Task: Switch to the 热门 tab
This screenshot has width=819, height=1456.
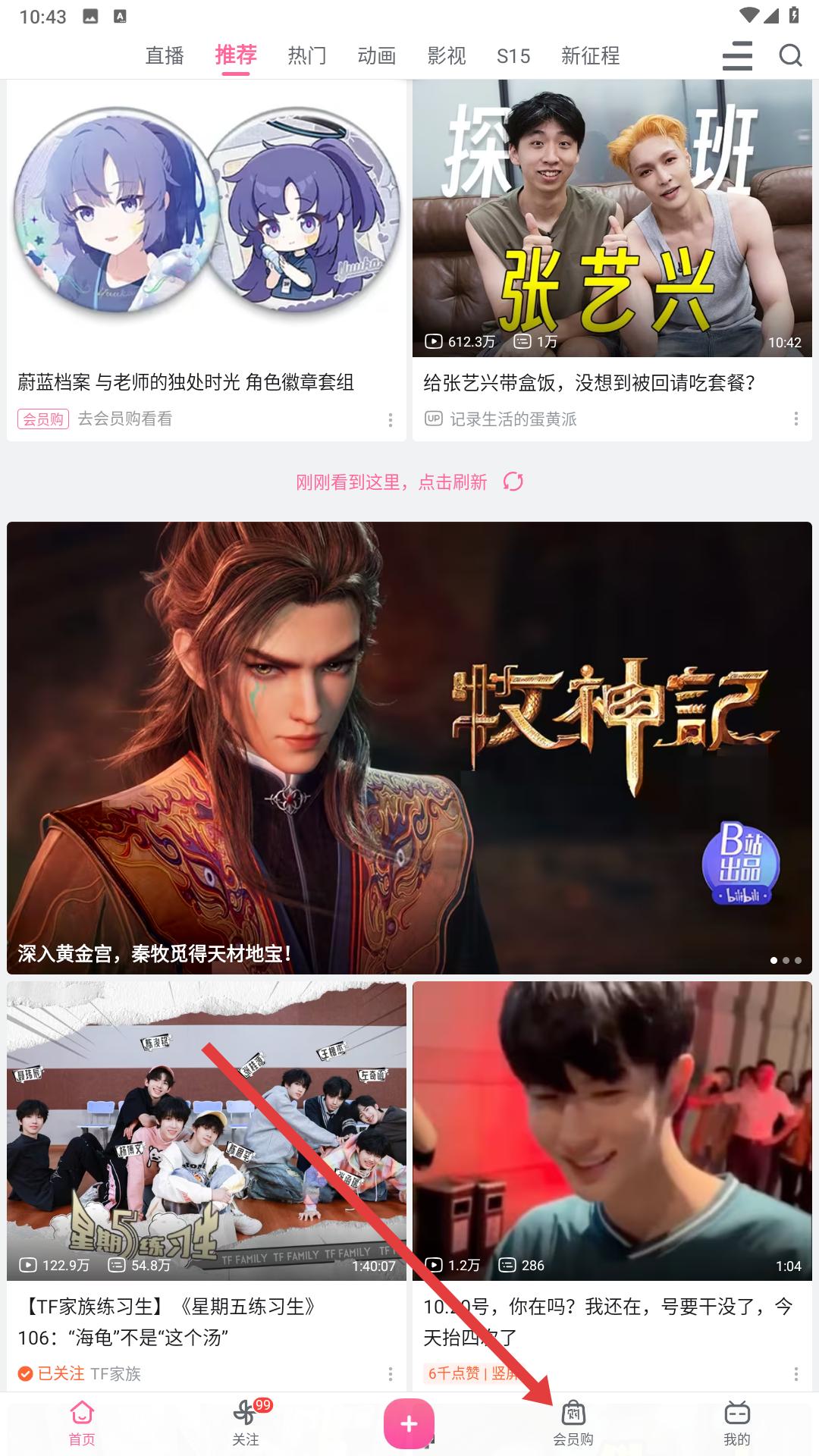Action: tap(307, 55)
